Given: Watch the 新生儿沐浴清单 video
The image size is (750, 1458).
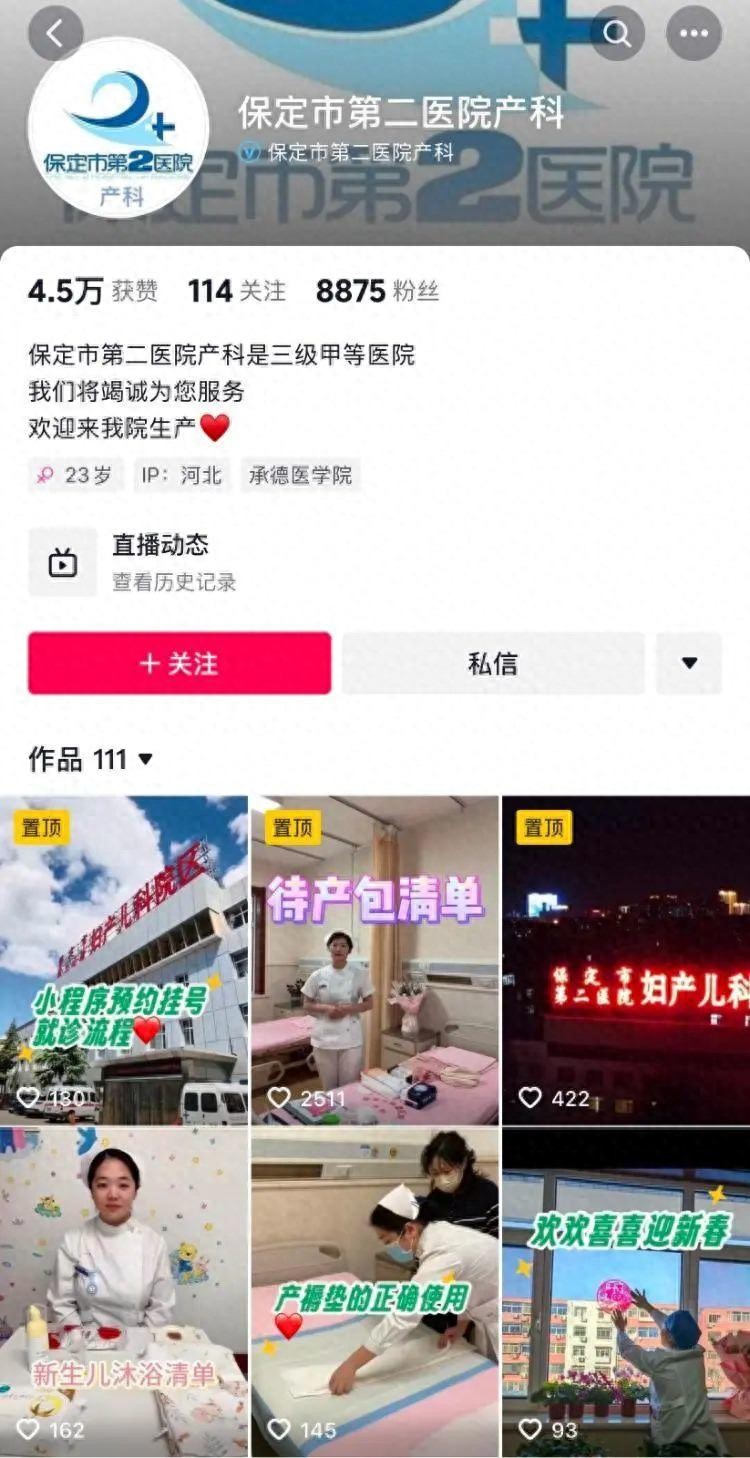Looking at the screenshot, I should click(x=124, y=1292).
